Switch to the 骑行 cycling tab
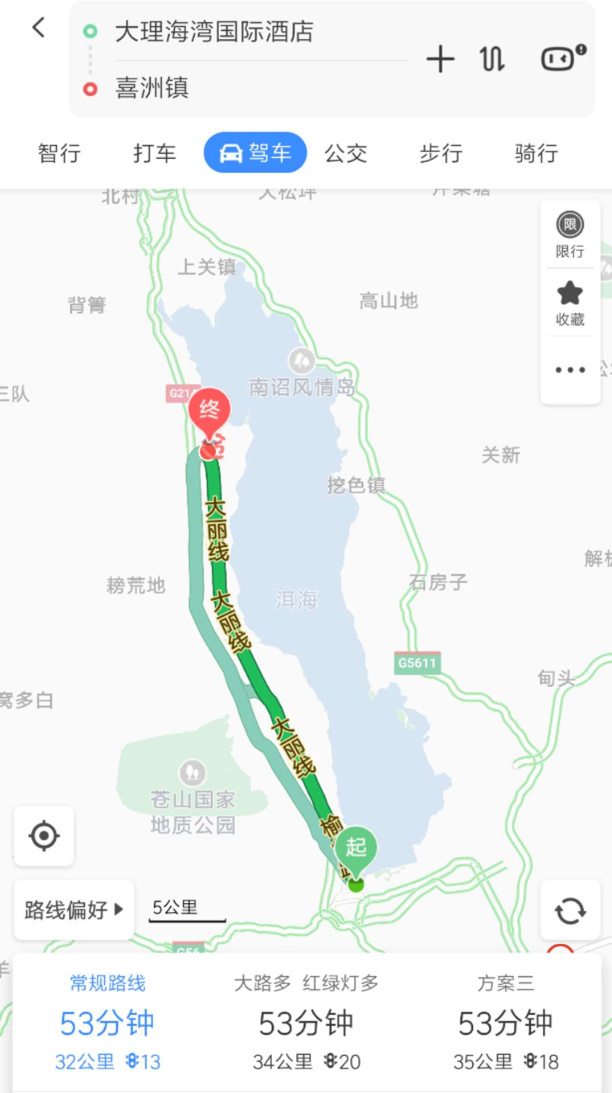 pos(536,153)
